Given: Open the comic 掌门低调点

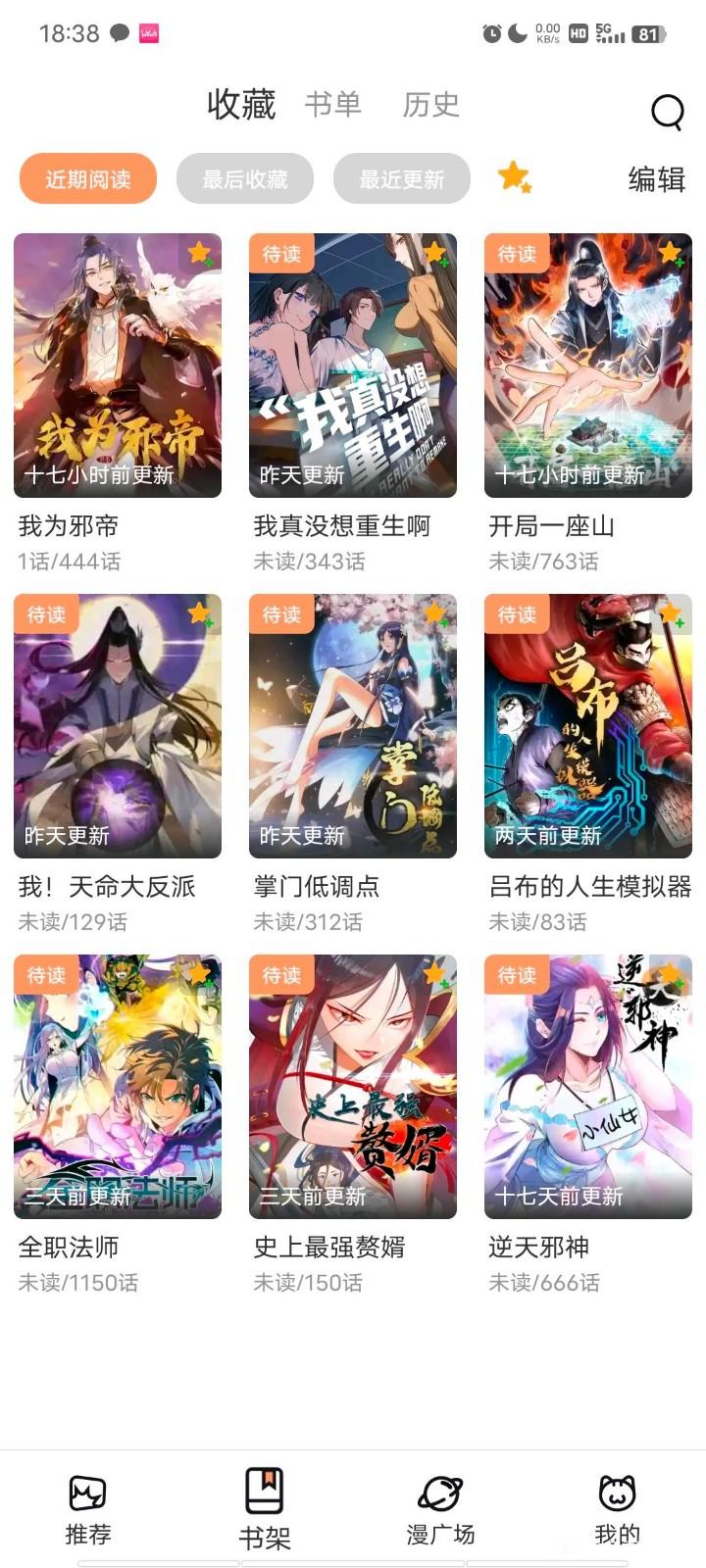Looking at the screenshot, I should [x=353, y=726].
